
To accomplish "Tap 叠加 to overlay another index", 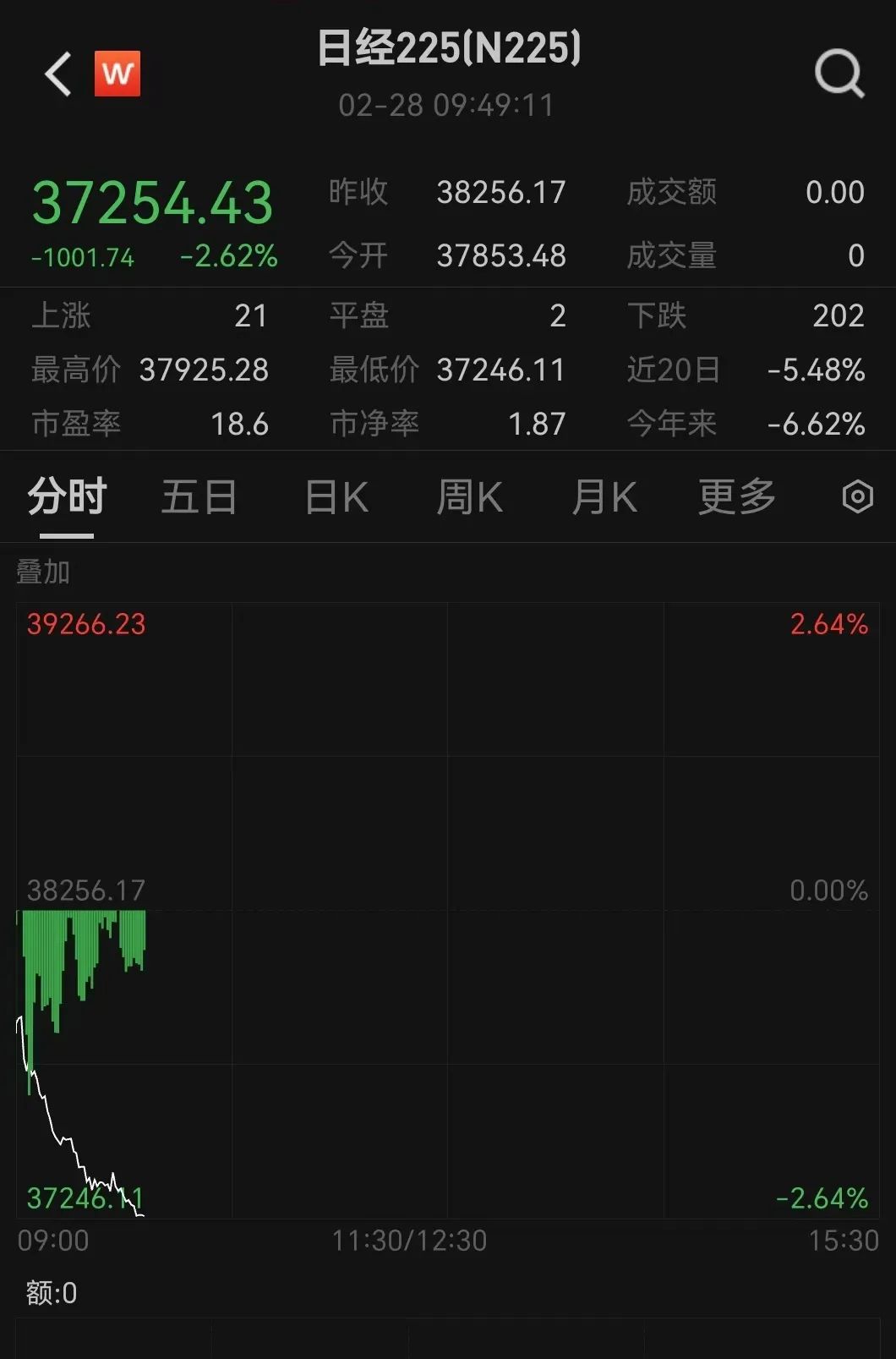I will point(43,573).
